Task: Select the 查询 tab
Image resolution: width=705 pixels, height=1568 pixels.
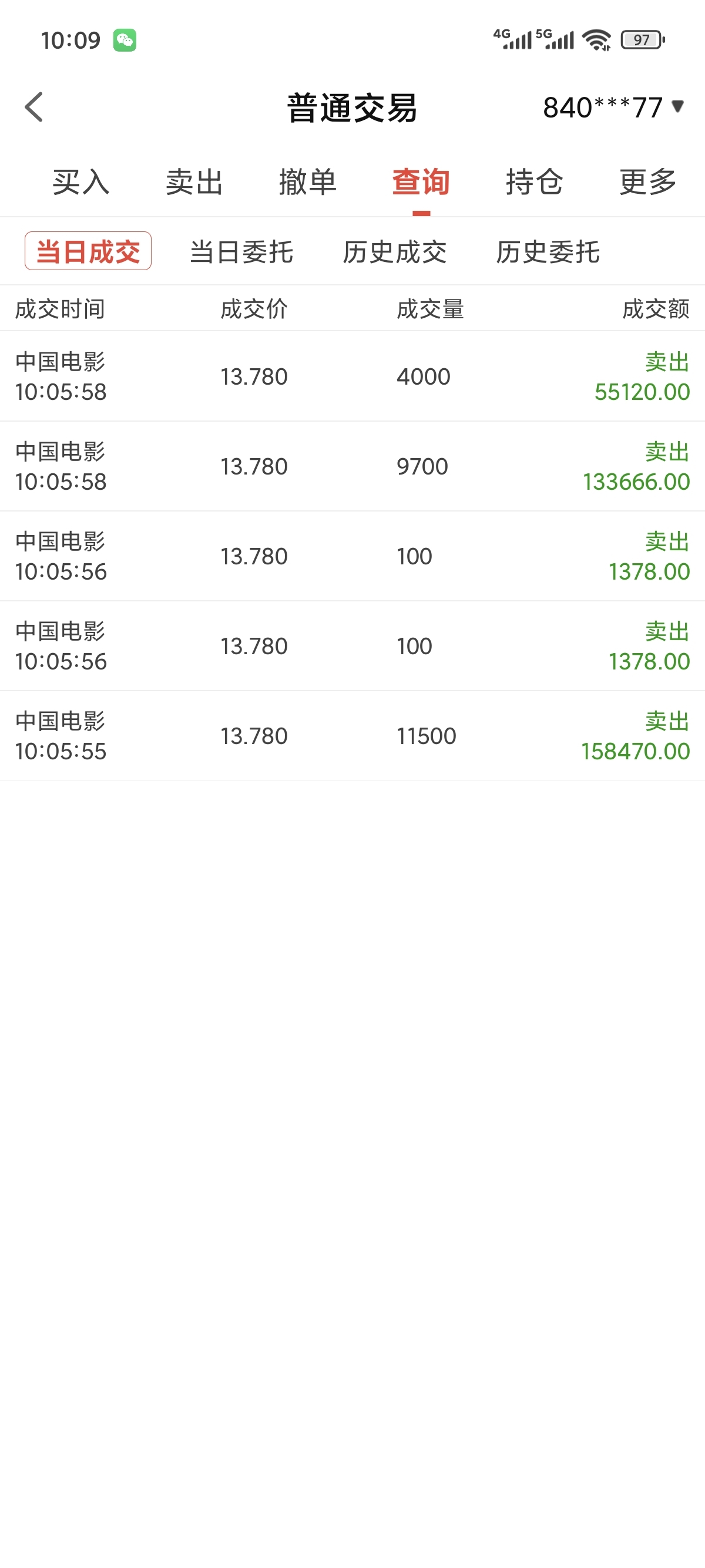Action: [x=421, y=182]
